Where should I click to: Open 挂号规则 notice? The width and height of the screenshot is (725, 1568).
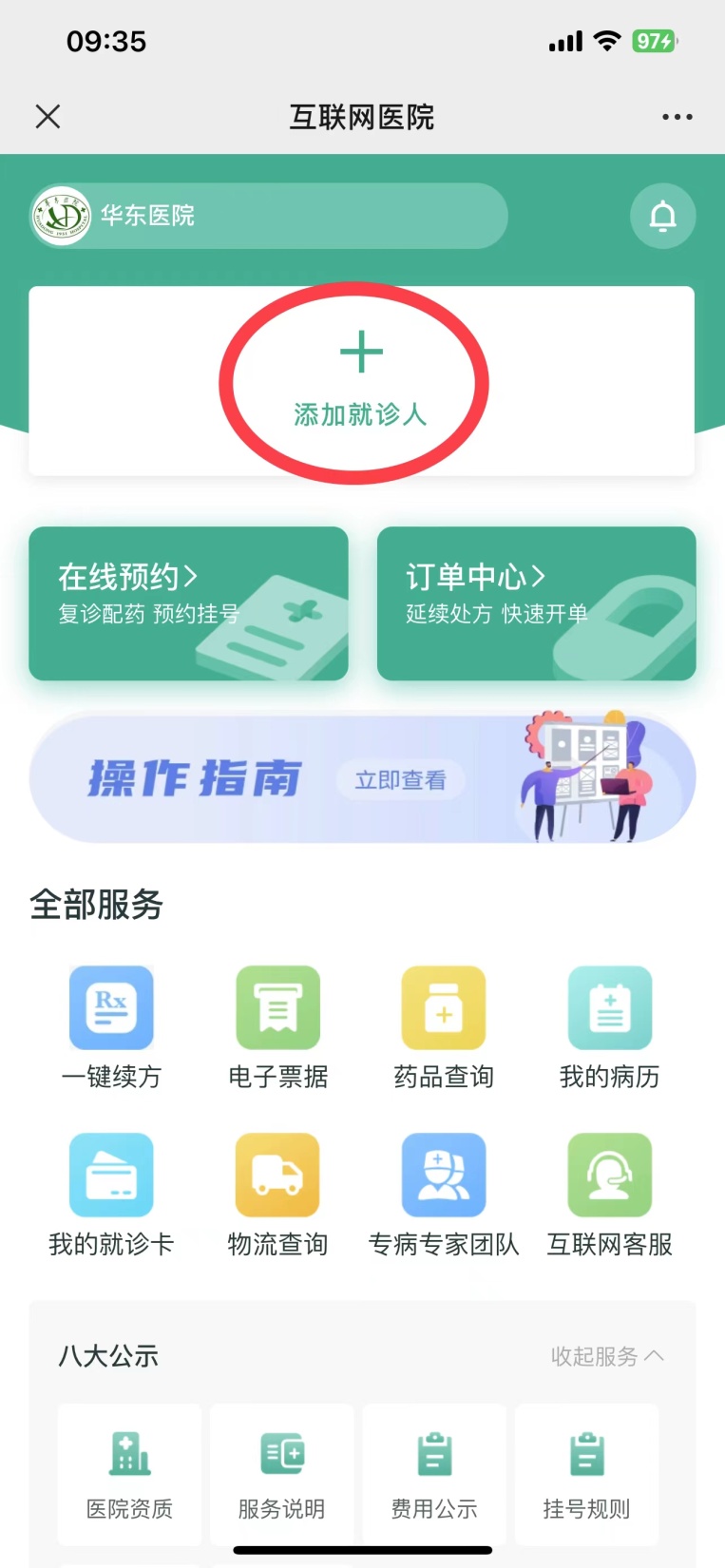(x=586, y=1474)
